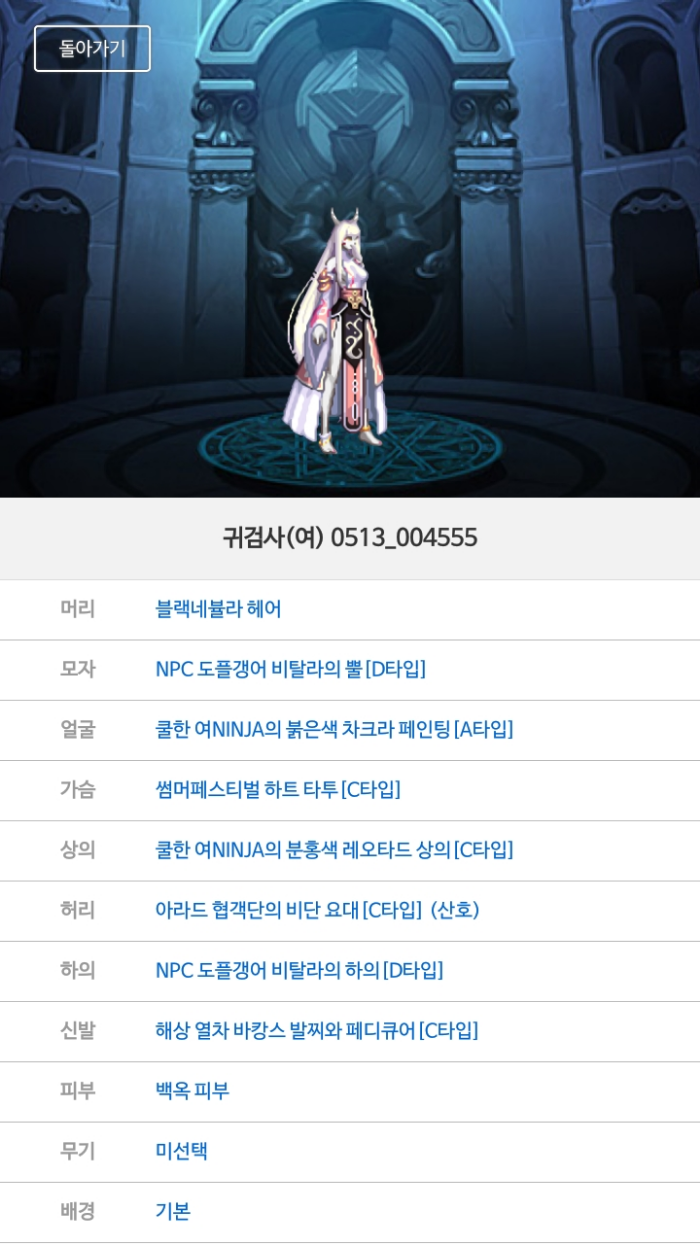Select the 미선택 weapon entry
The image size is (700, 1244).
[x=181, y=1151]
